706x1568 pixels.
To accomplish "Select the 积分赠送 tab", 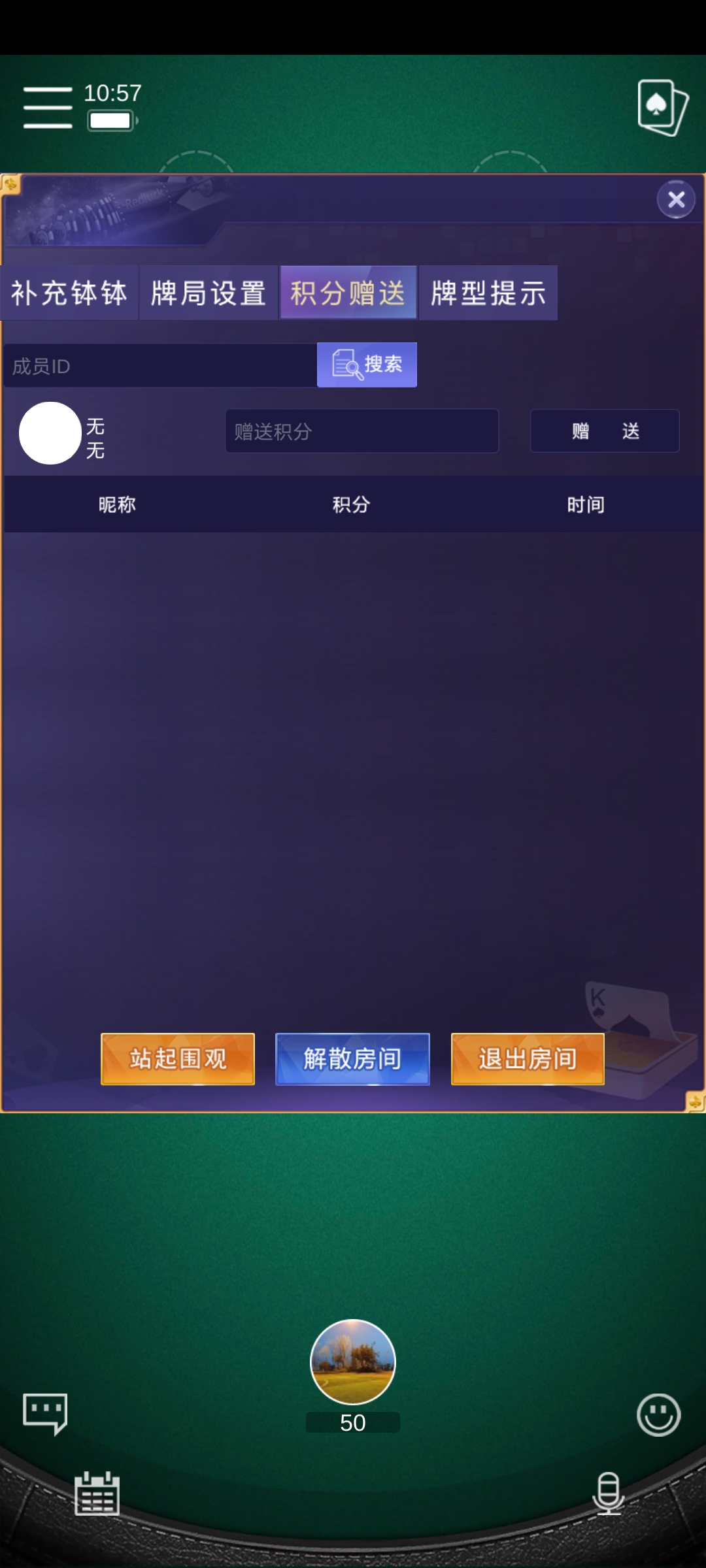I will tap(348, 293).
